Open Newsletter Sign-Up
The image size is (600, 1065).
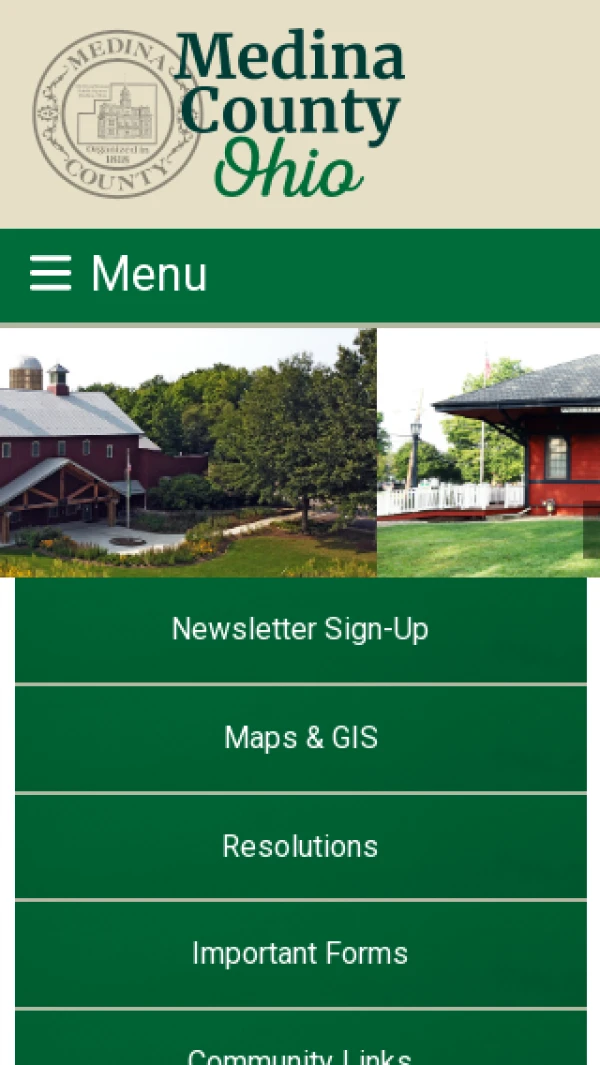300,629
